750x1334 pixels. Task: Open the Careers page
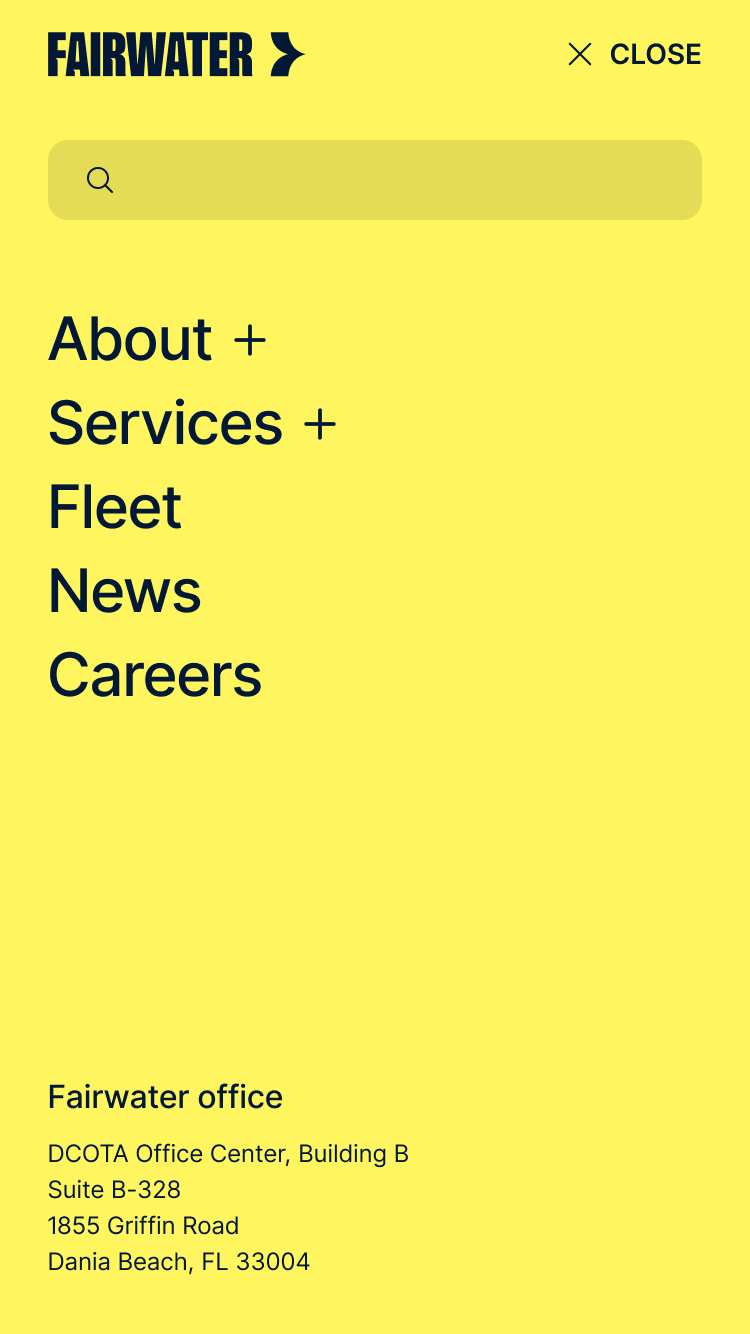(155, 675)
